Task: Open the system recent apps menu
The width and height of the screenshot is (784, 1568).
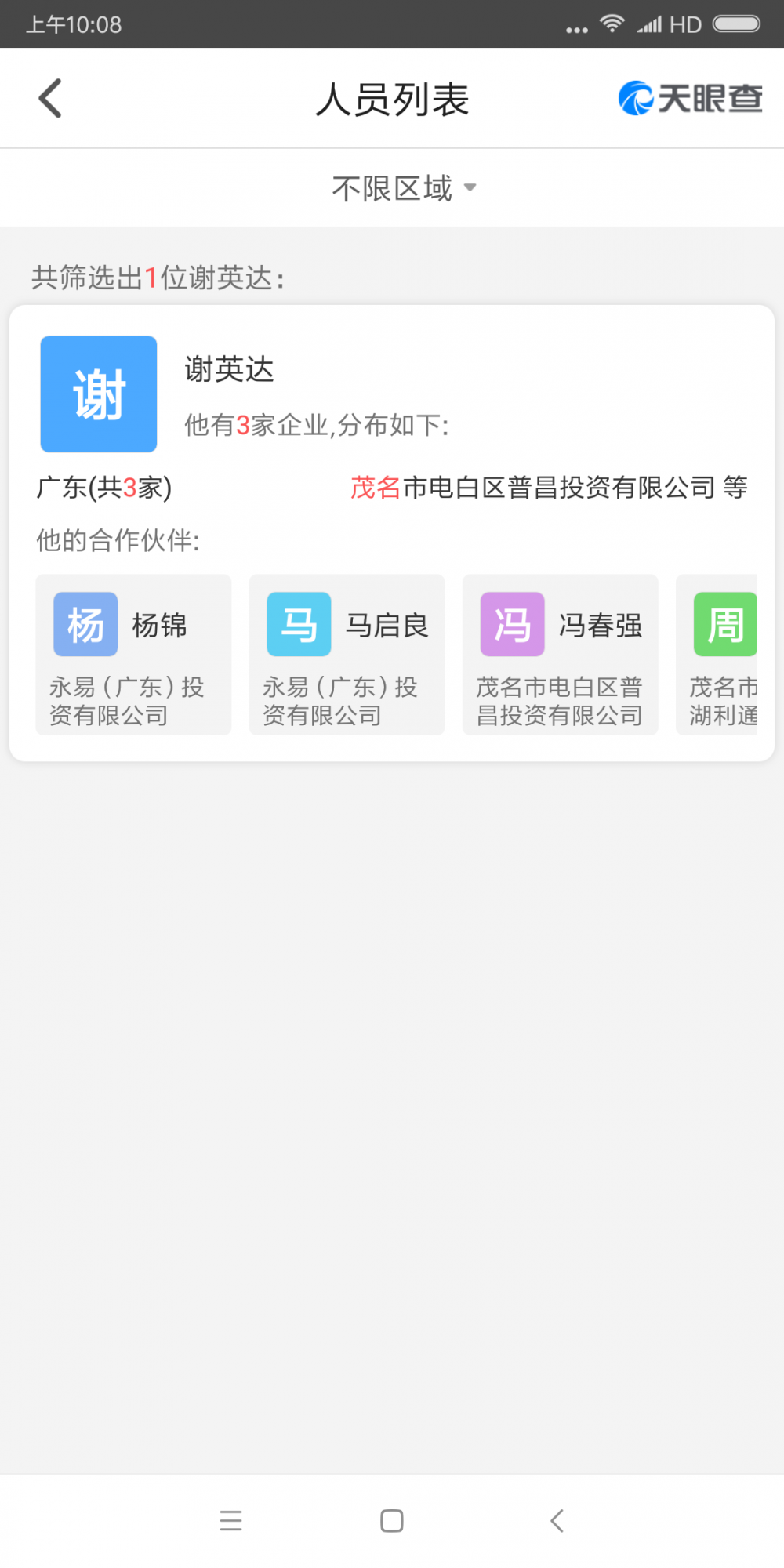Action: (230, 1521)
